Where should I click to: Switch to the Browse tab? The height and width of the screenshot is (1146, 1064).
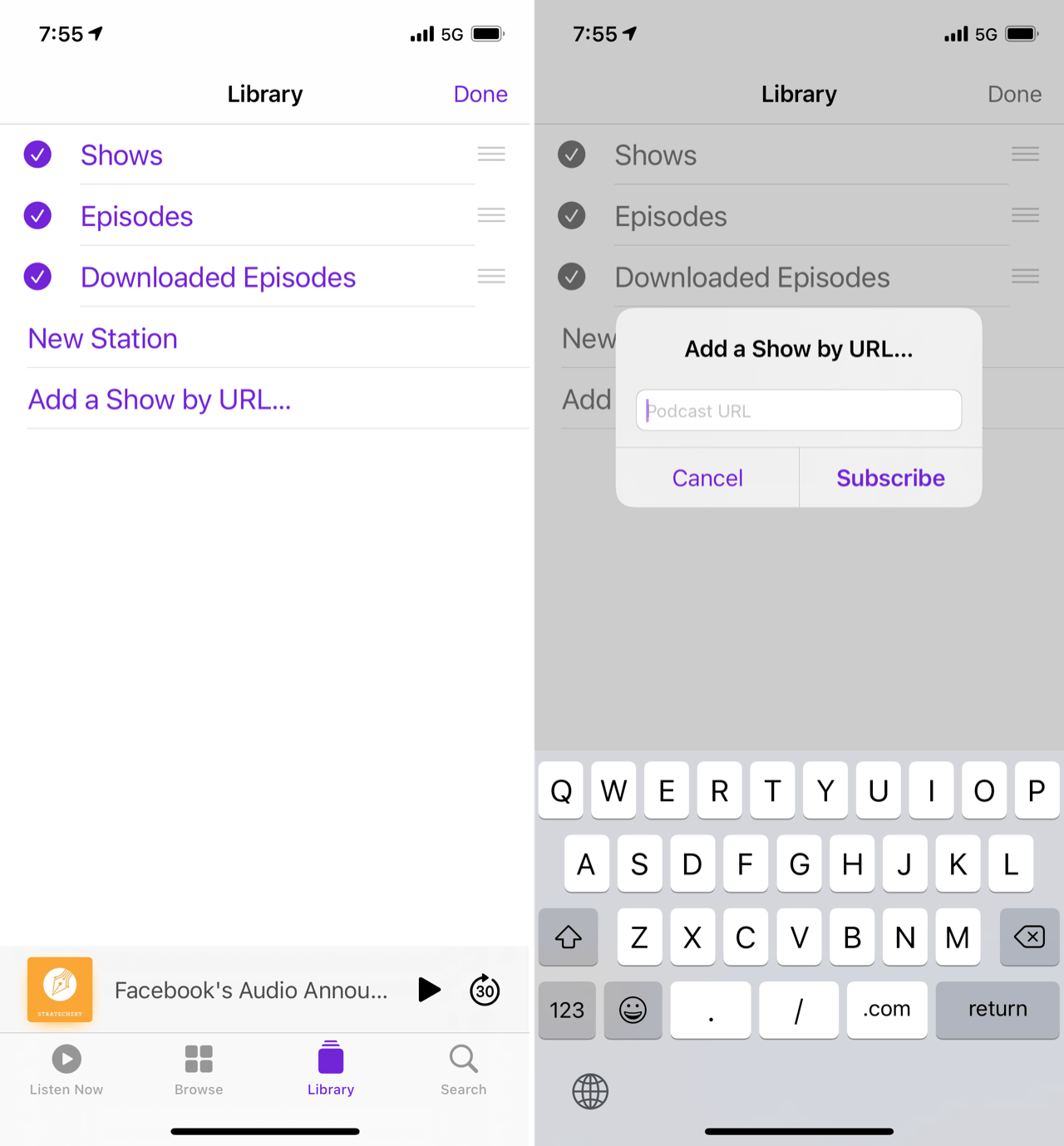coord(199,1070)
